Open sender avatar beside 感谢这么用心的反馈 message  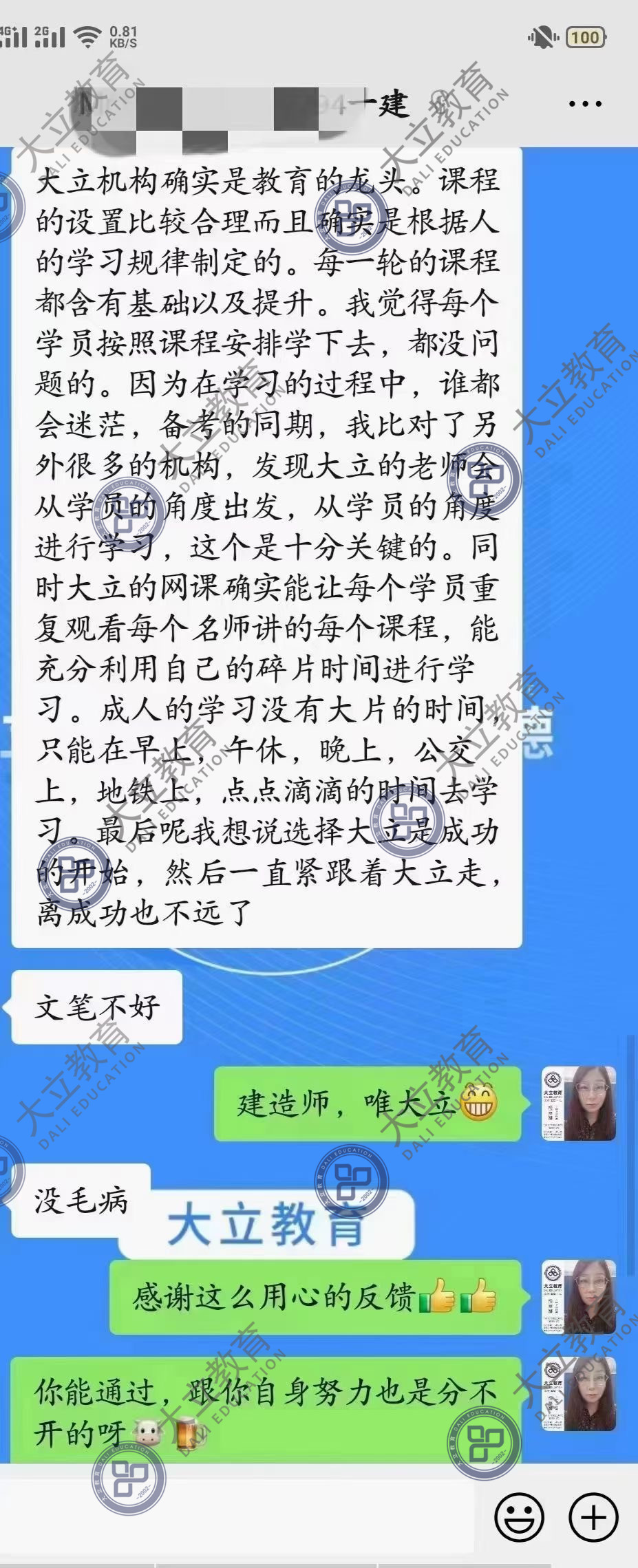tap(579, 1296)
